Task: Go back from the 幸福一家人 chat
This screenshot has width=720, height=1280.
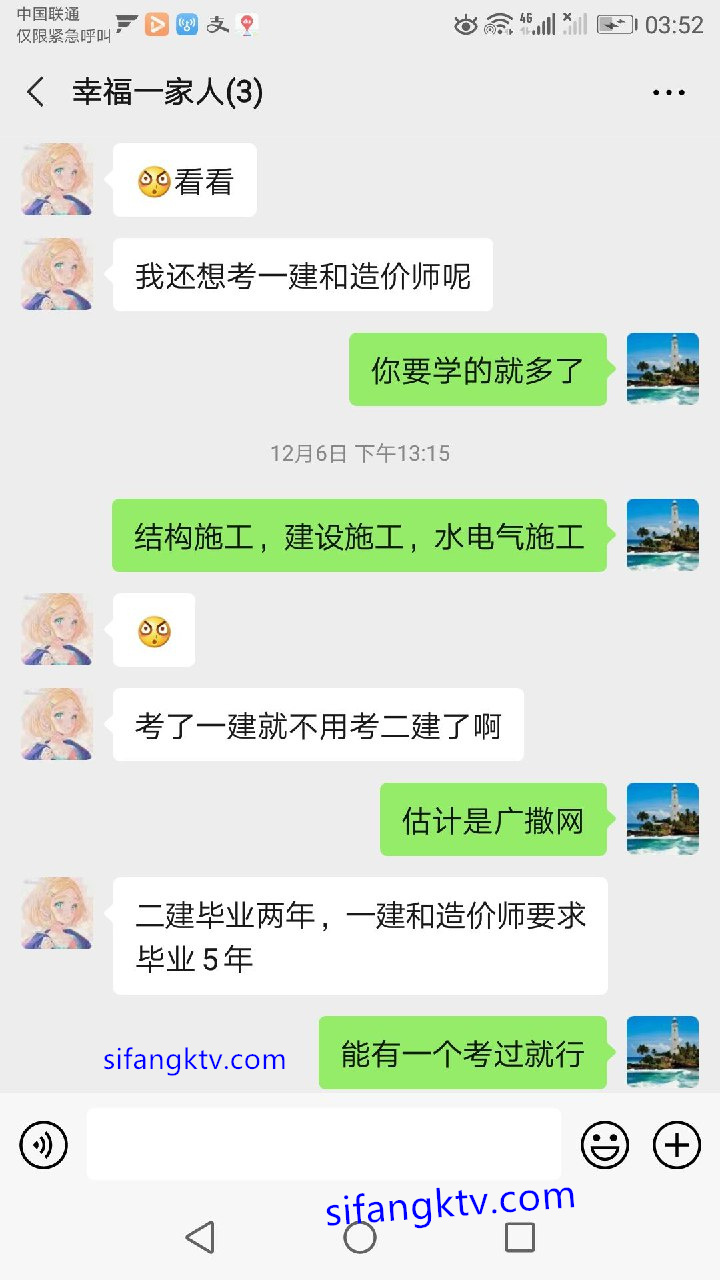Action: 36,93
